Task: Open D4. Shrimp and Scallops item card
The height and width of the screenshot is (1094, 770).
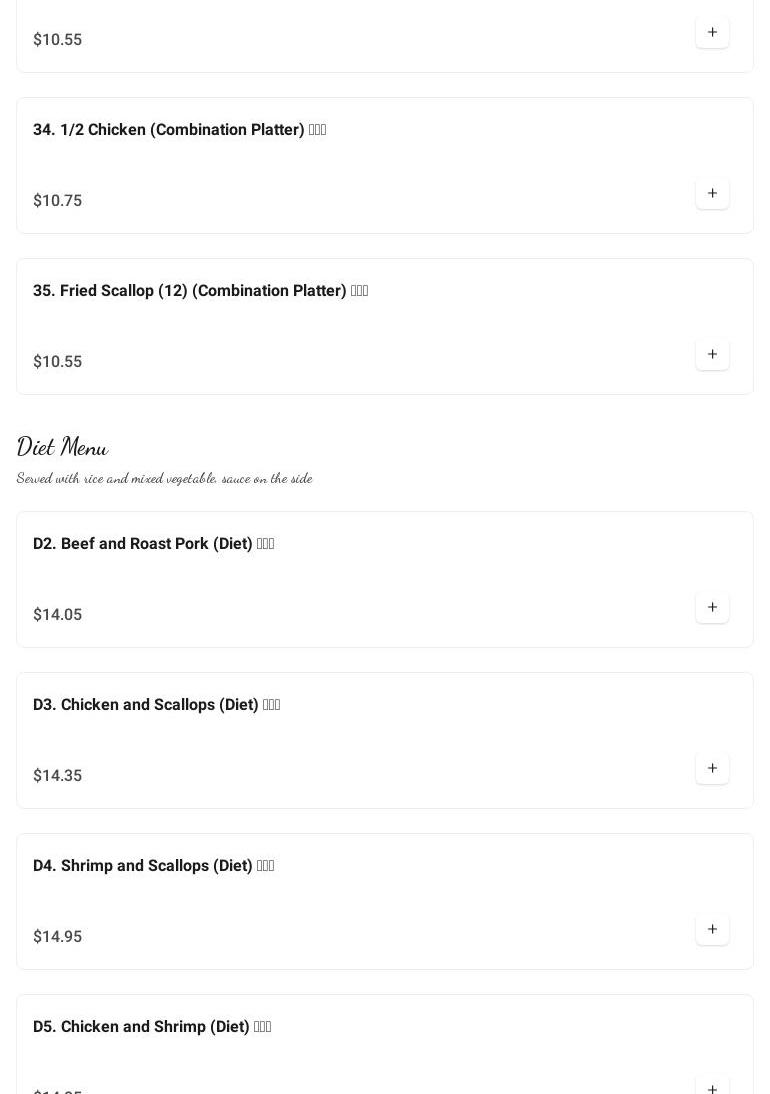Action: coord(153,866)
